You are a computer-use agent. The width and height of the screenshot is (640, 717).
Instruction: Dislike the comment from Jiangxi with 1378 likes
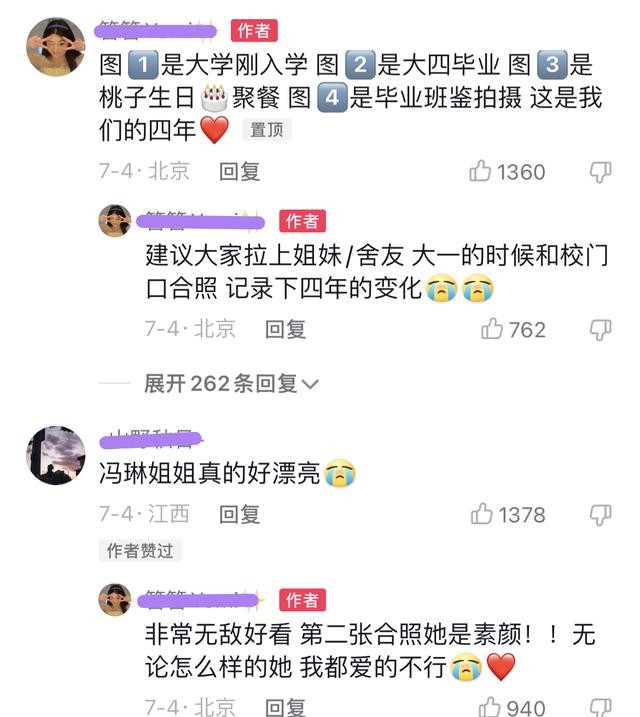pyautogui.click(x=600, y=515)
